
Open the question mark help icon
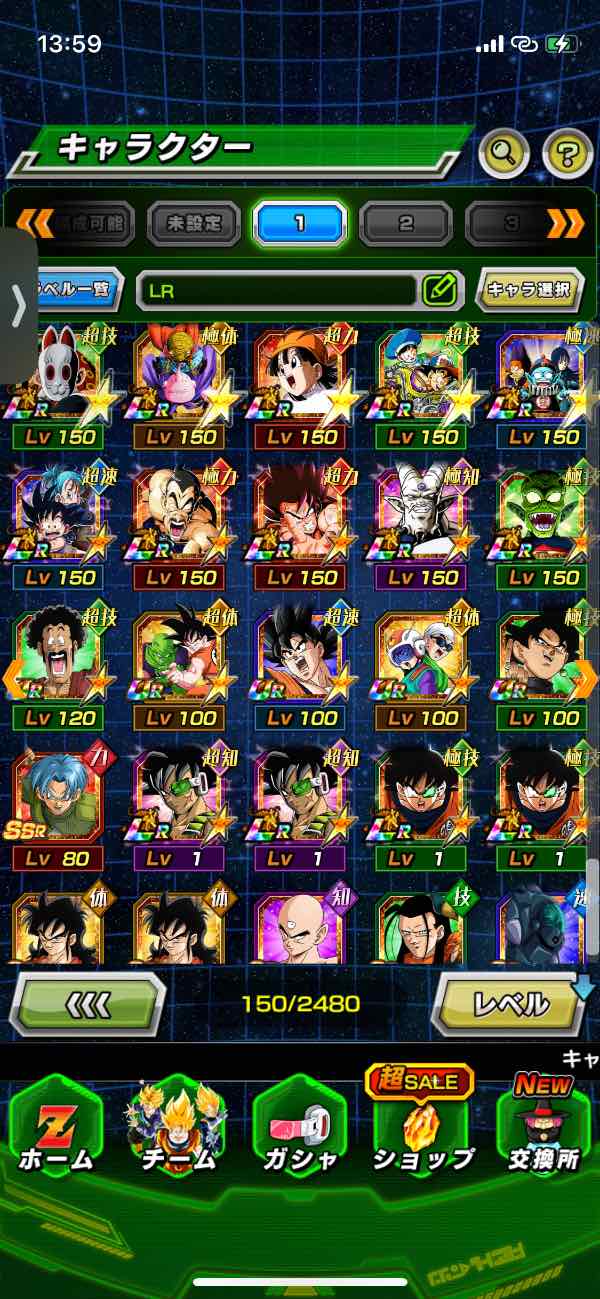[x=567, y=154]
